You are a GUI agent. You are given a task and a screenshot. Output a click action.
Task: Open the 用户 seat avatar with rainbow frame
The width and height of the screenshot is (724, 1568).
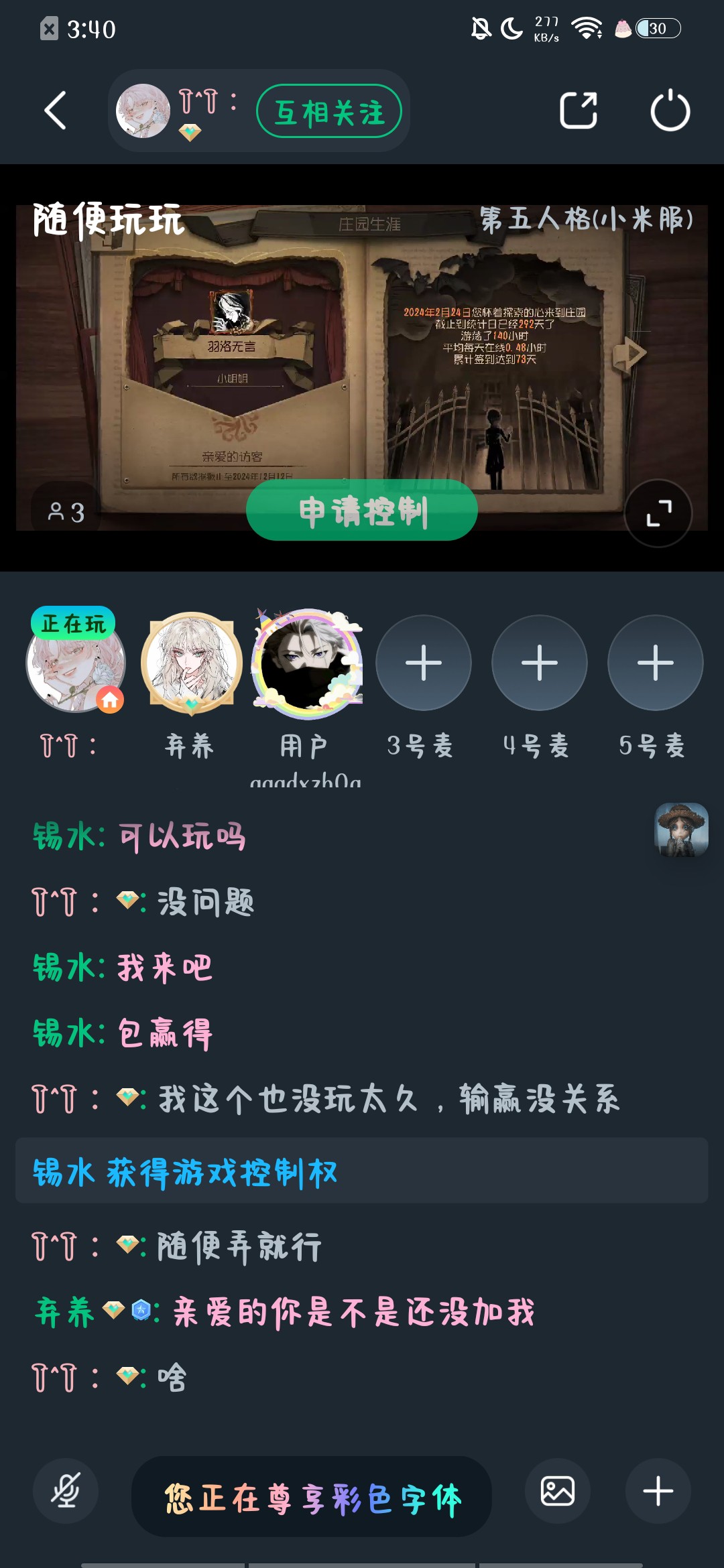pyautogui.click(x=307, y=662)
